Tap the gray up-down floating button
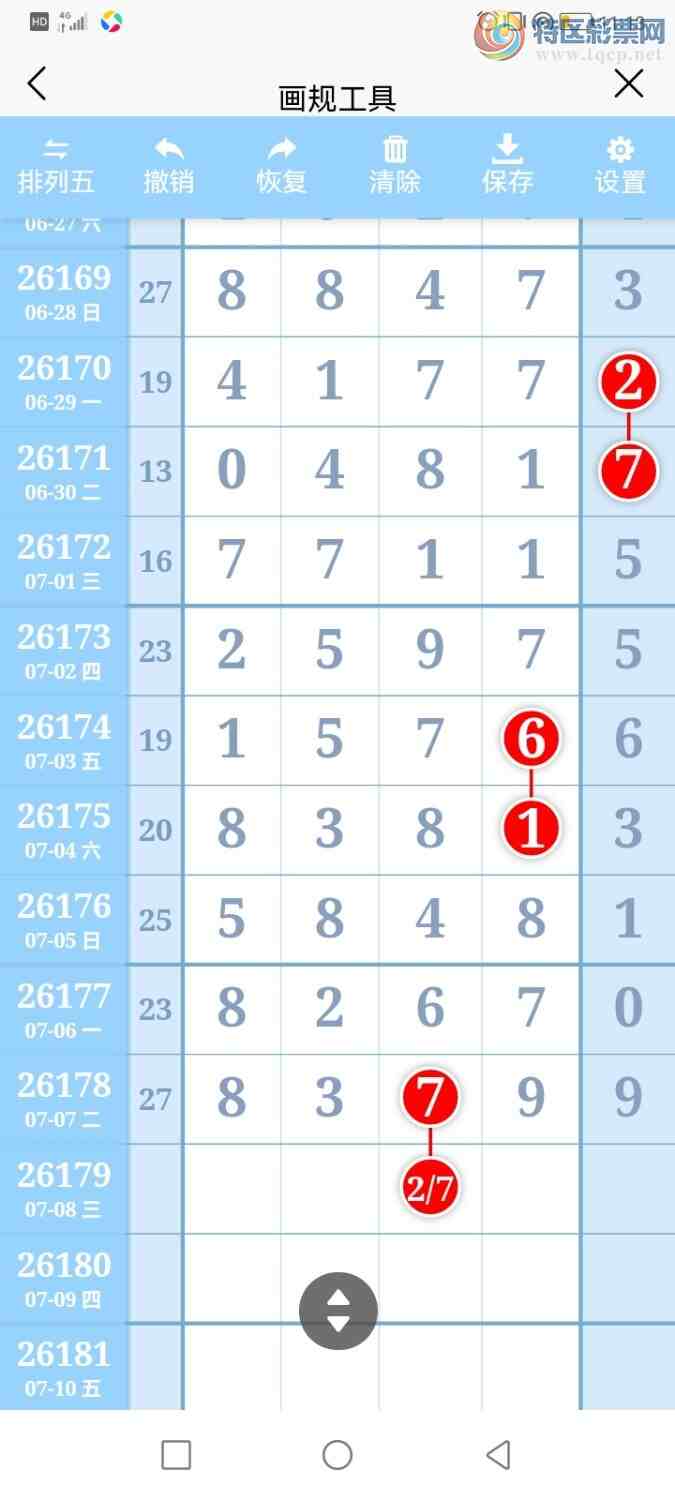The width and height of the screenshot is (675, 1500). click(338, 1311)
